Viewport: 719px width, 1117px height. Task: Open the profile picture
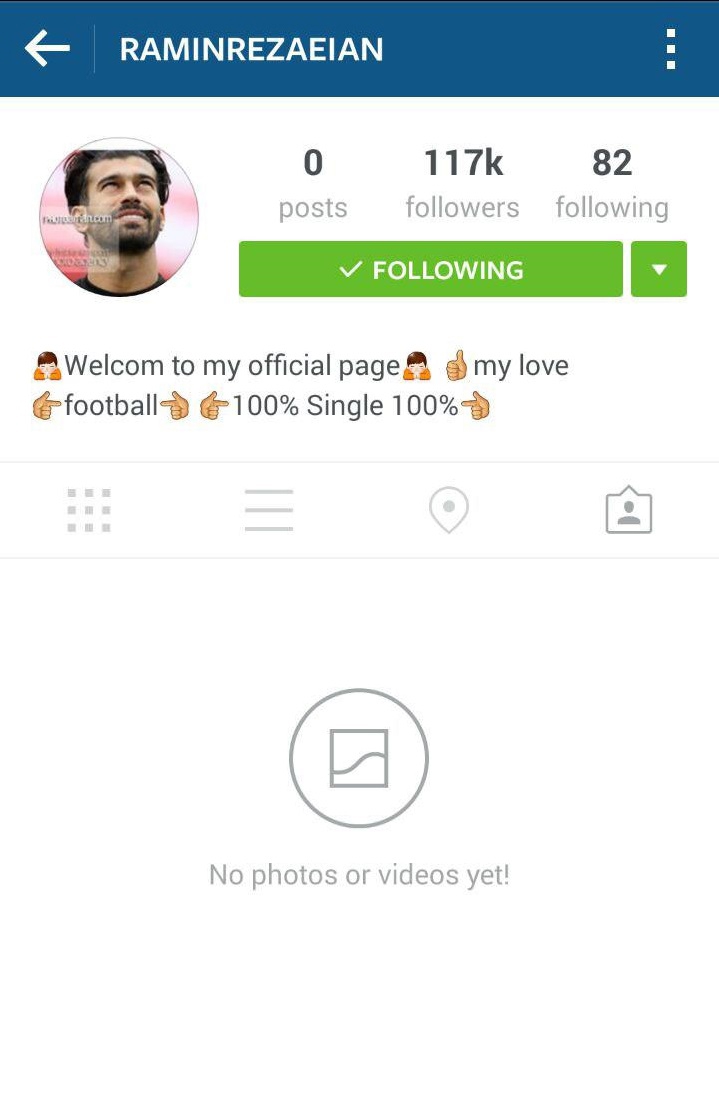pyautogui.click(x=119, y=217)
